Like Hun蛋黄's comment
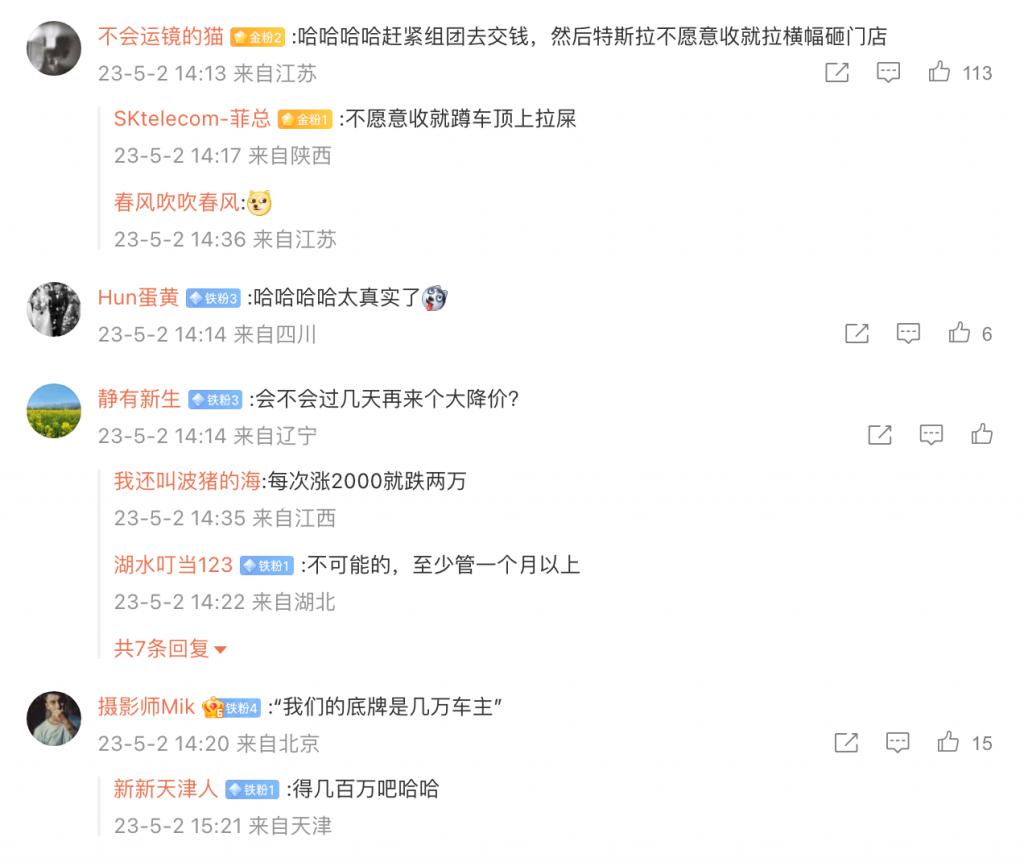Image resolution: width=1024 pixels, height=862 pixels. tap(960, 333)
